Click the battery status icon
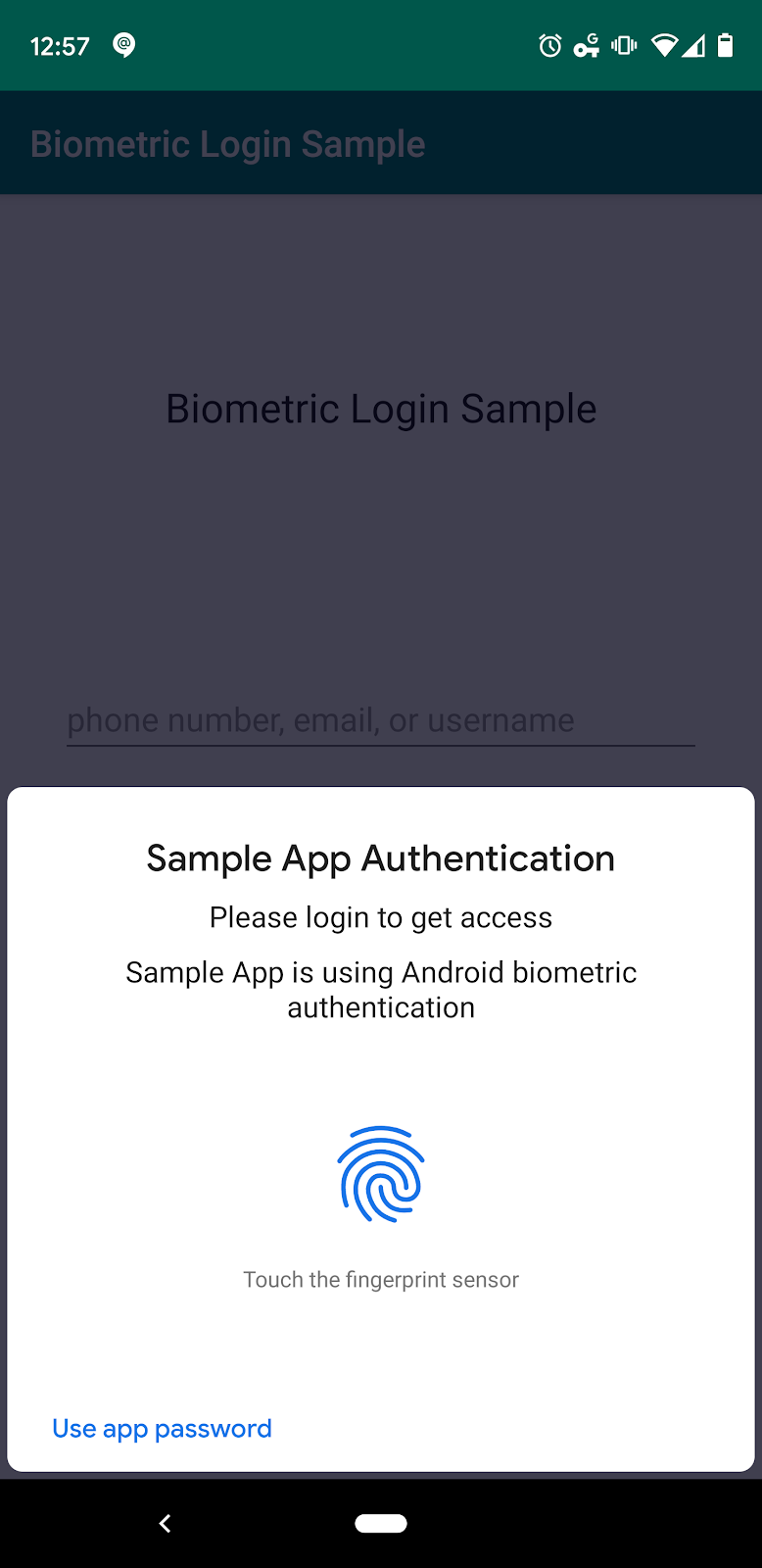The image size is (762, 1568). coord(726,44)
